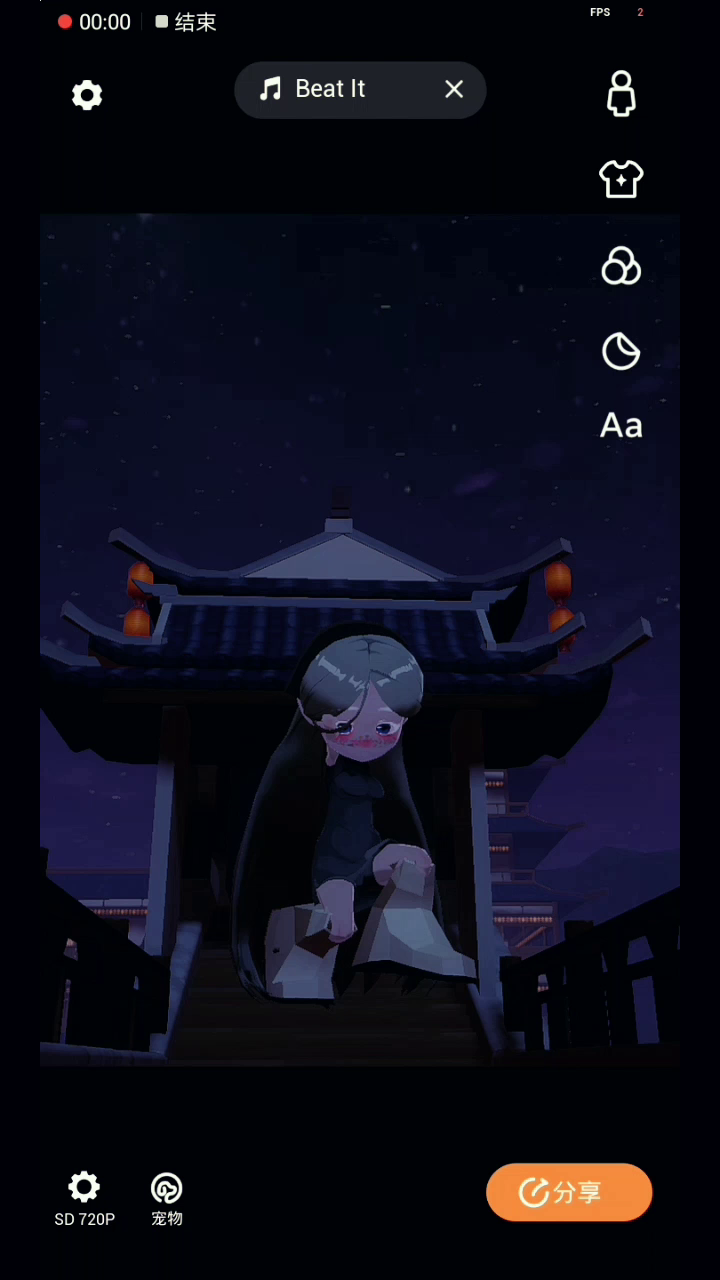This screenshot has height=1280, width=720.
Task: Stop recording with the 结束 button
Action: point(186,22)
